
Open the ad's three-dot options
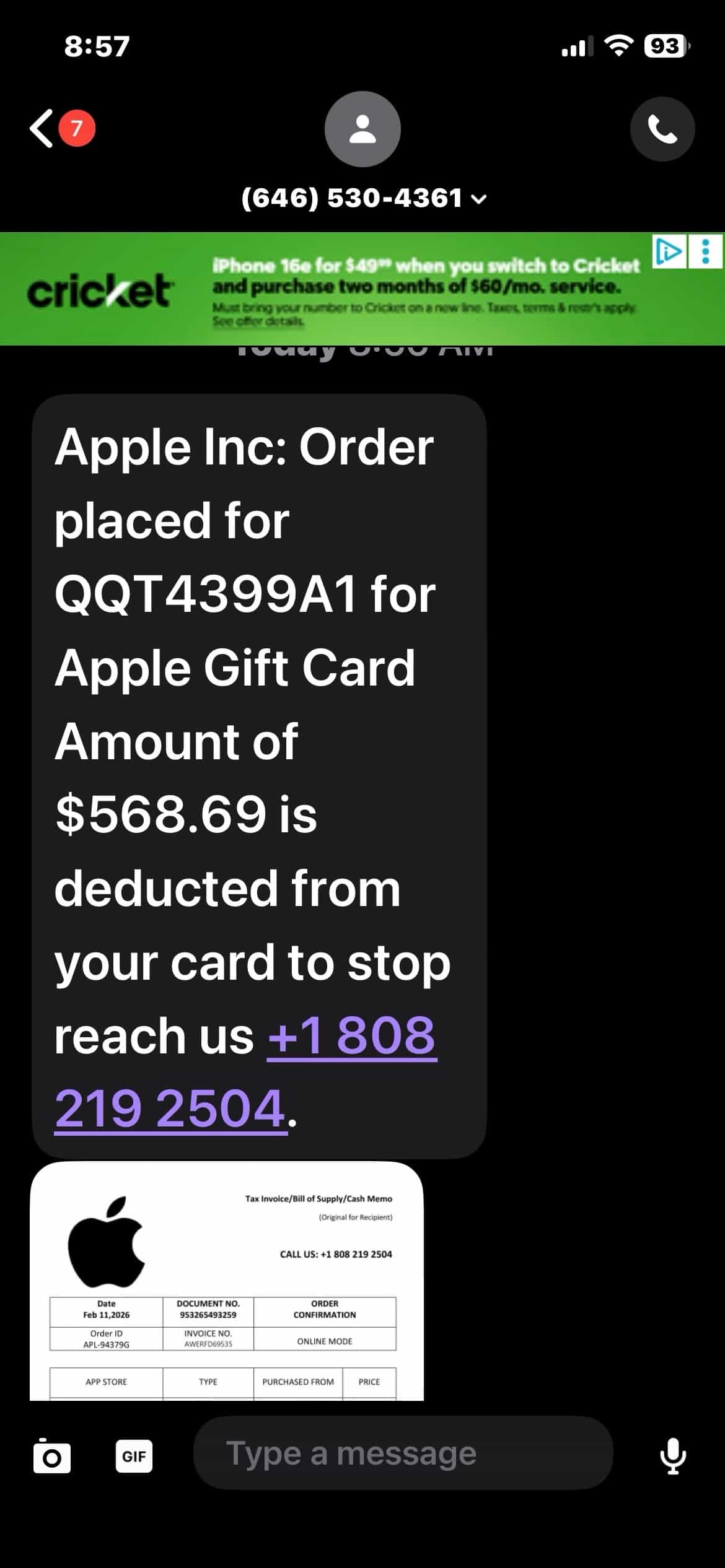(x=705, y=251)
